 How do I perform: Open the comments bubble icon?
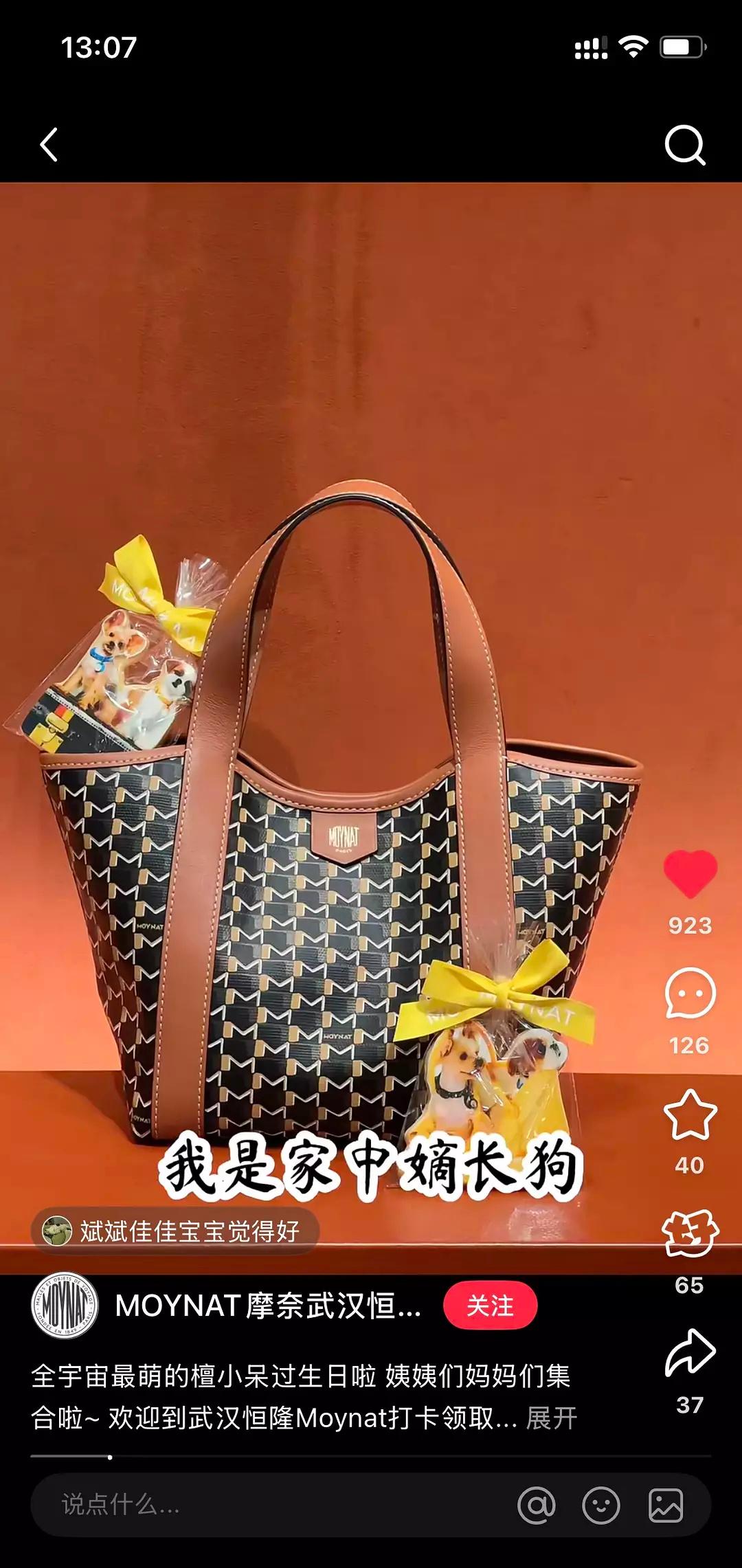(690, 993)
